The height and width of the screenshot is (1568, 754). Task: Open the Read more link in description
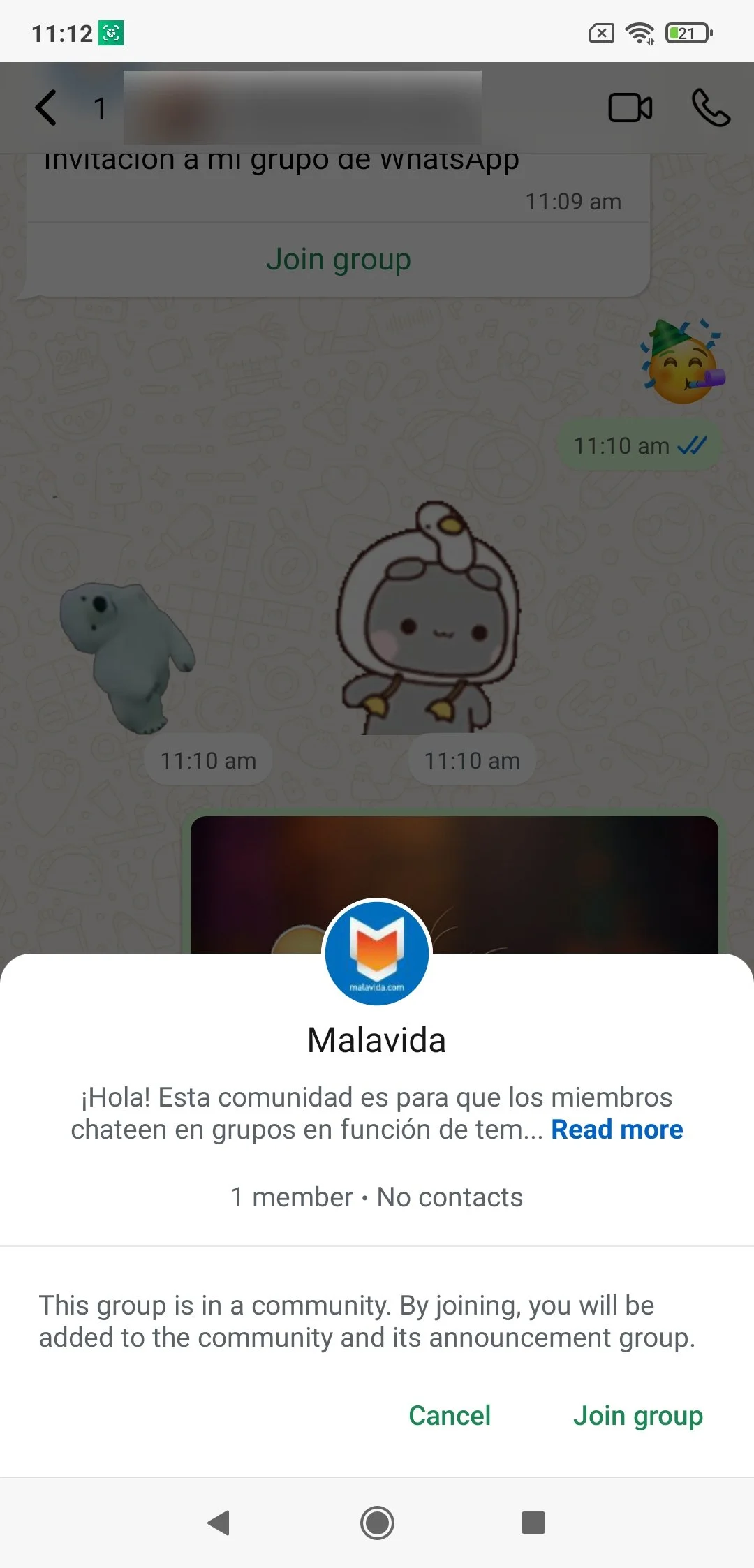pyautogui.click(x=617, y=1129)
